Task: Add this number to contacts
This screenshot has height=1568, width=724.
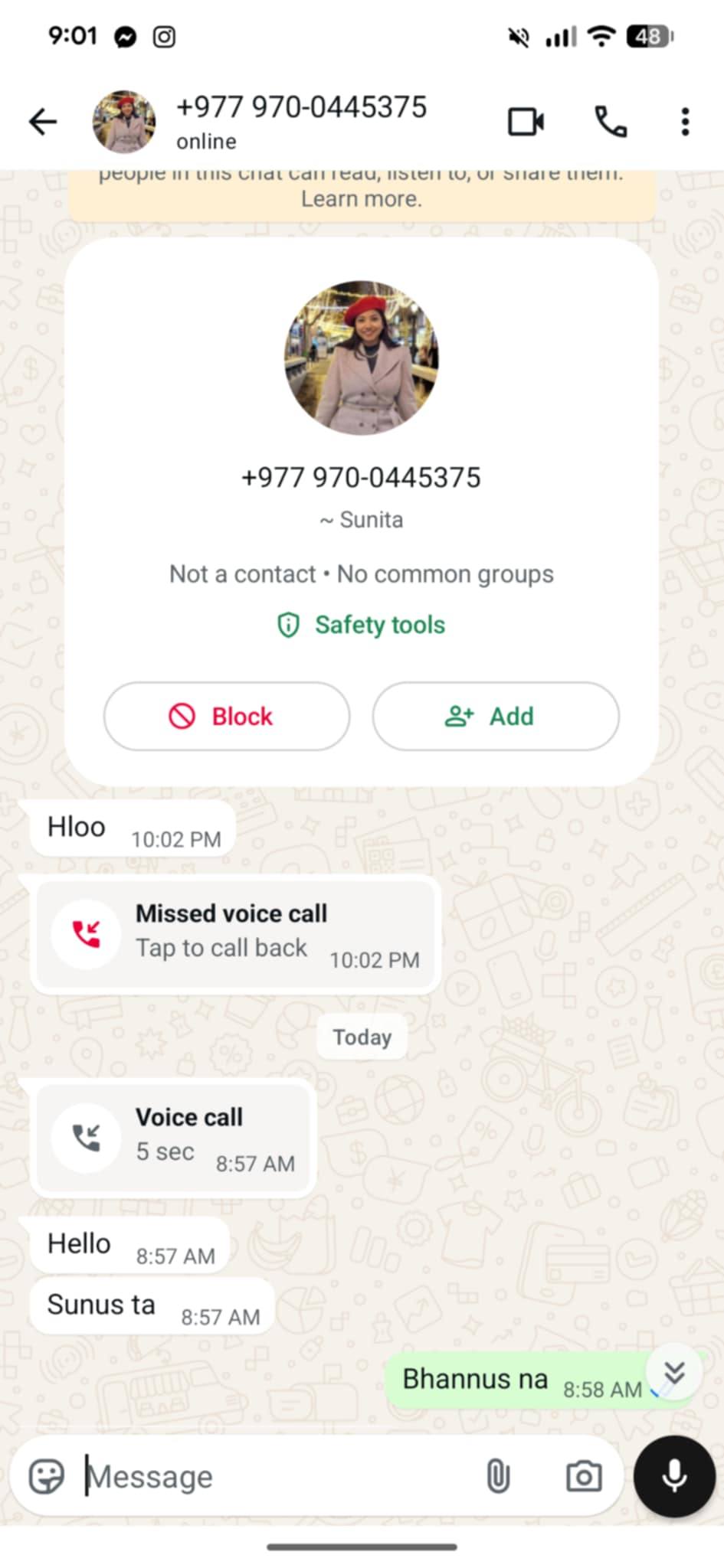Action: (x=496, y=717)
